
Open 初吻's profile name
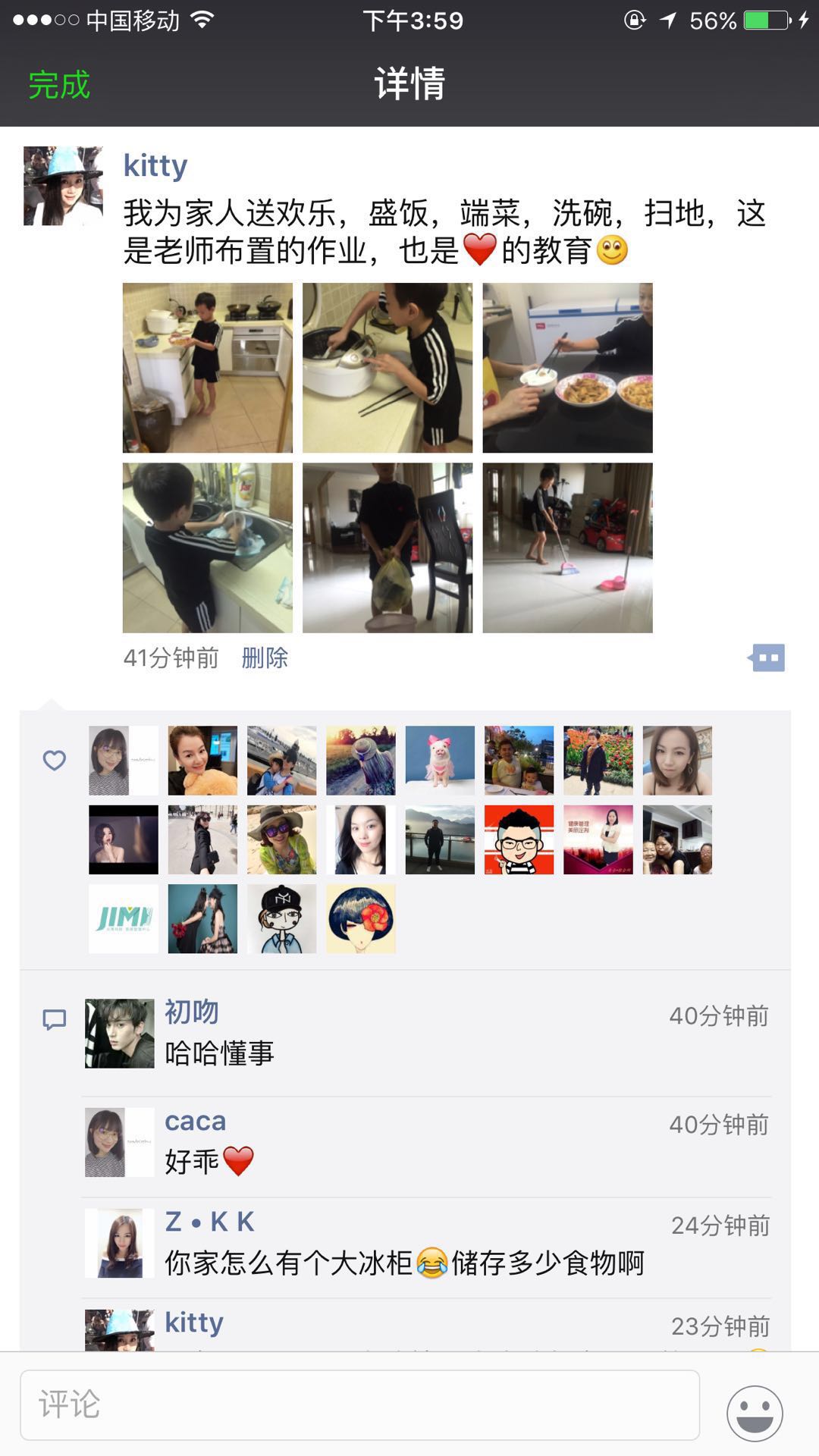[x=191, y=1012]
